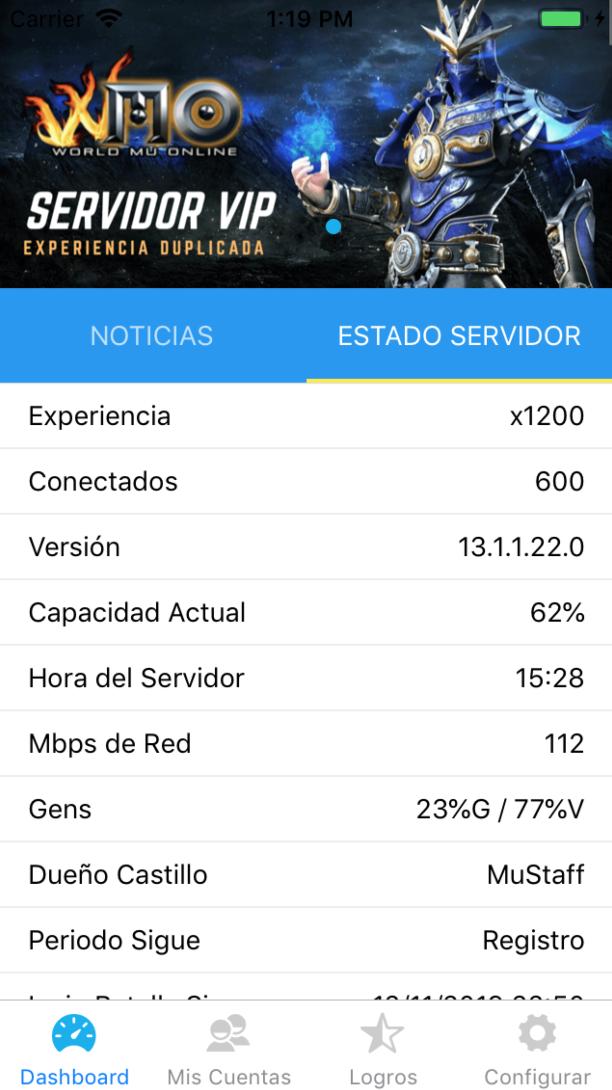The width and height of the screenshot is (612, 1090).
Task: Switch to the Noticias tab
Action: pyautogui.click(x=152, y=336)
